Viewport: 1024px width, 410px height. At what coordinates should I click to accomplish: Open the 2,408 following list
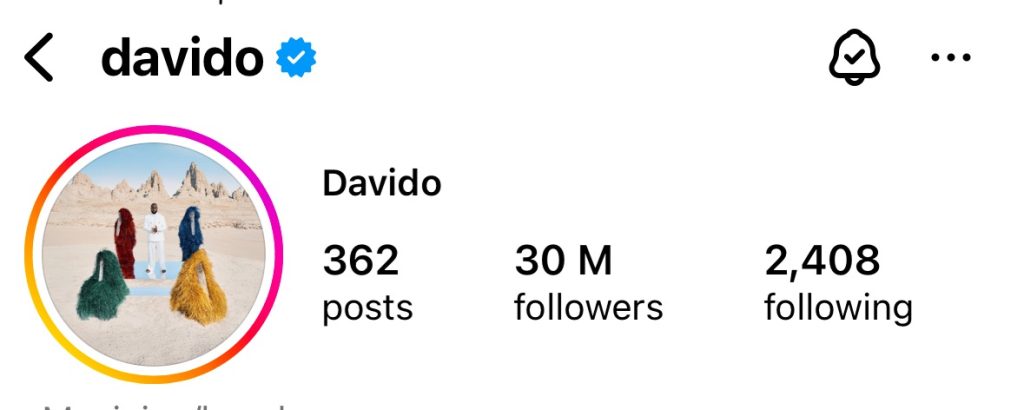pos(838,283)
